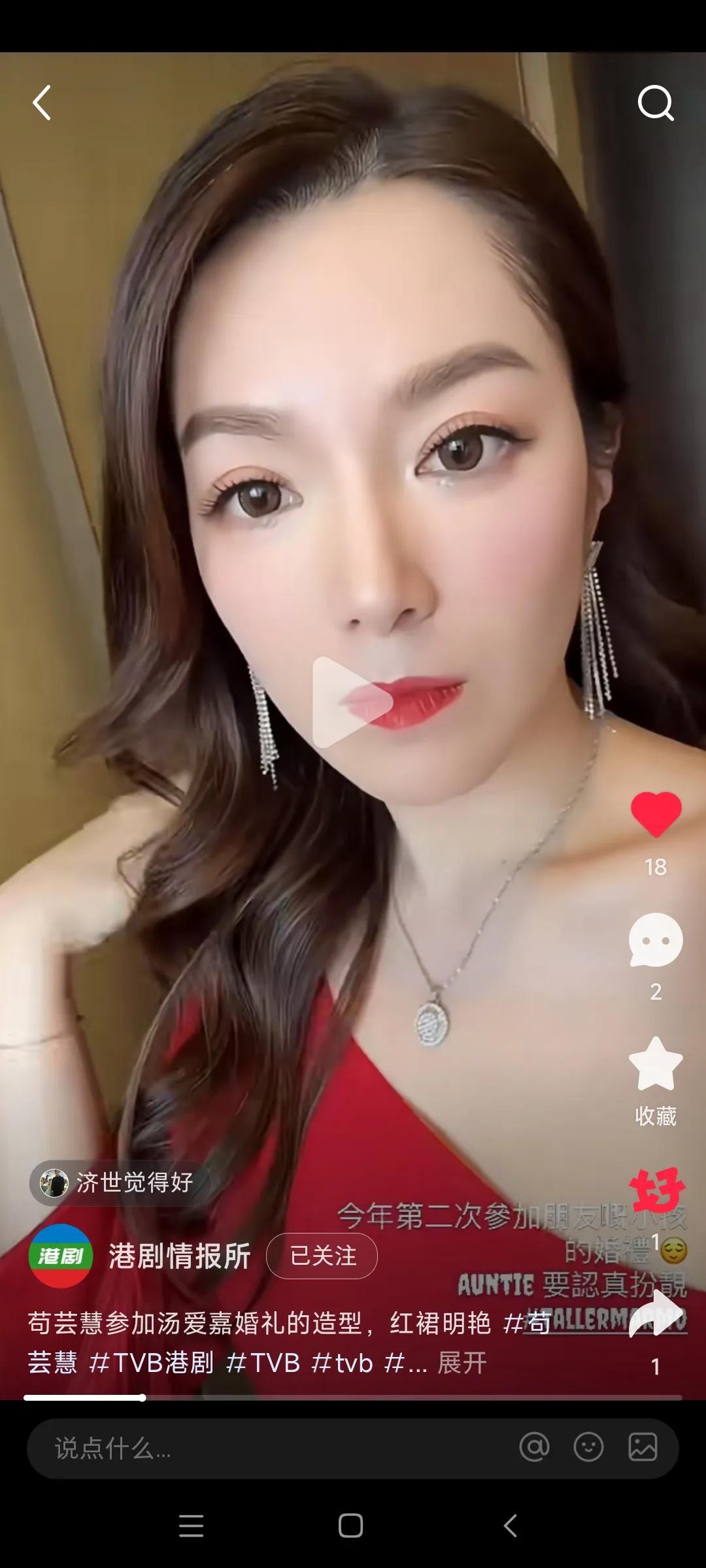Mention someone with the @ icon
The width and height of the screenshot is (706, 1568).
(534, 1447)
